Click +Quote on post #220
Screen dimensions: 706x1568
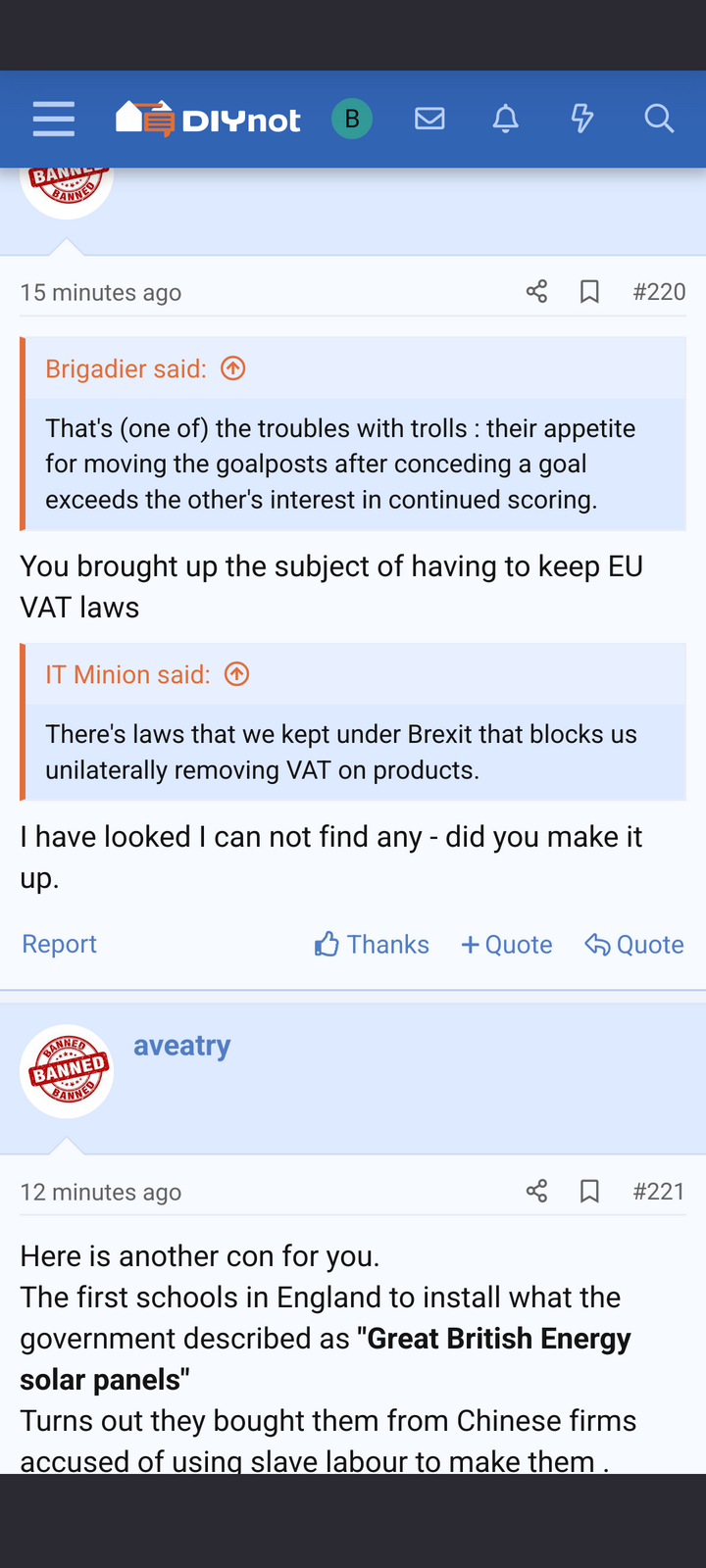[x=506, y=944]
